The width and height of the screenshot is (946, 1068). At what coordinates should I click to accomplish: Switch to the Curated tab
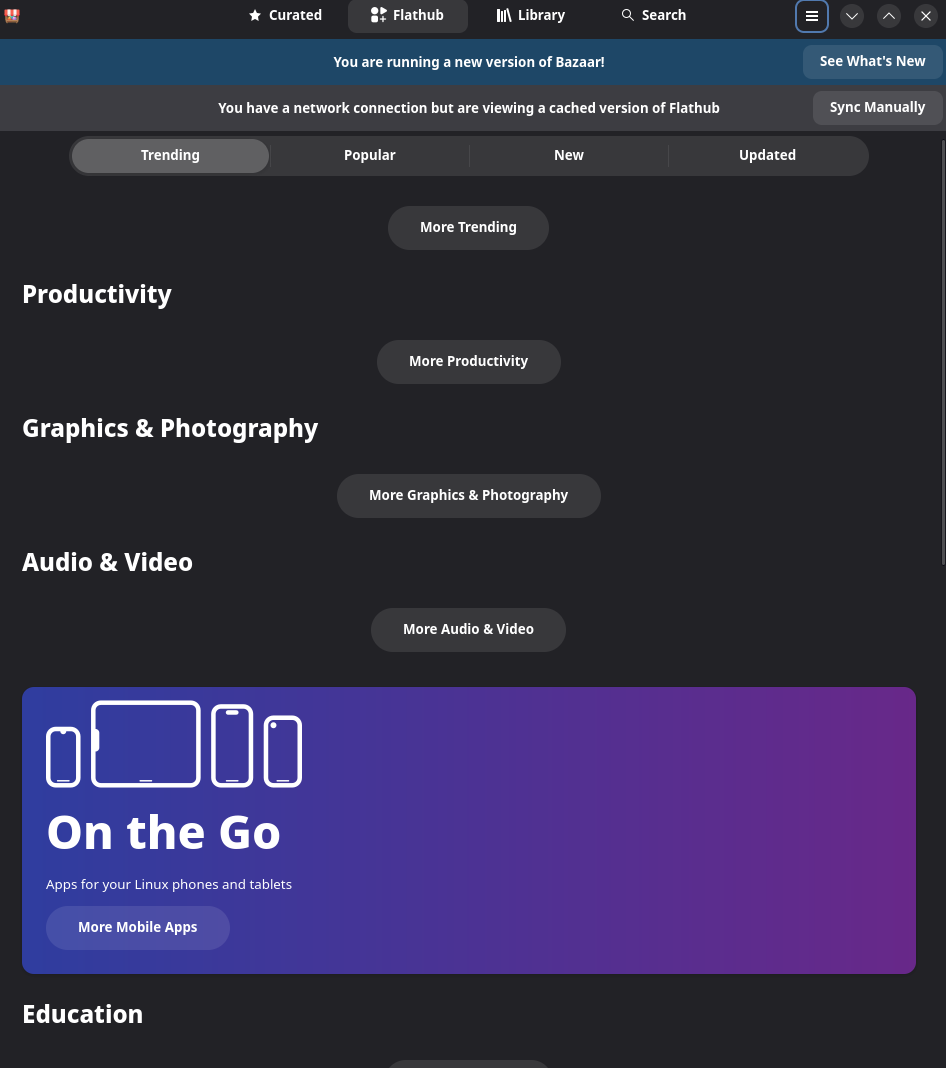pyautogui.click(x=285, y=16)
